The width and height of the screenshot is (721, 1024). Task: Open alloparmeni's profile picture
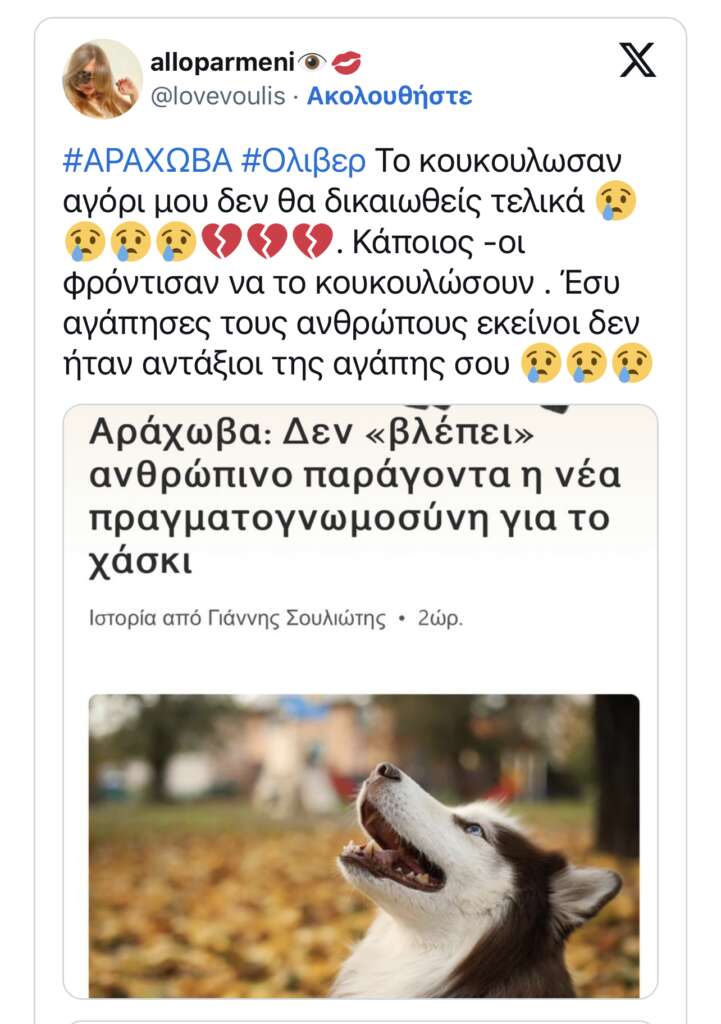pos(103,79)
